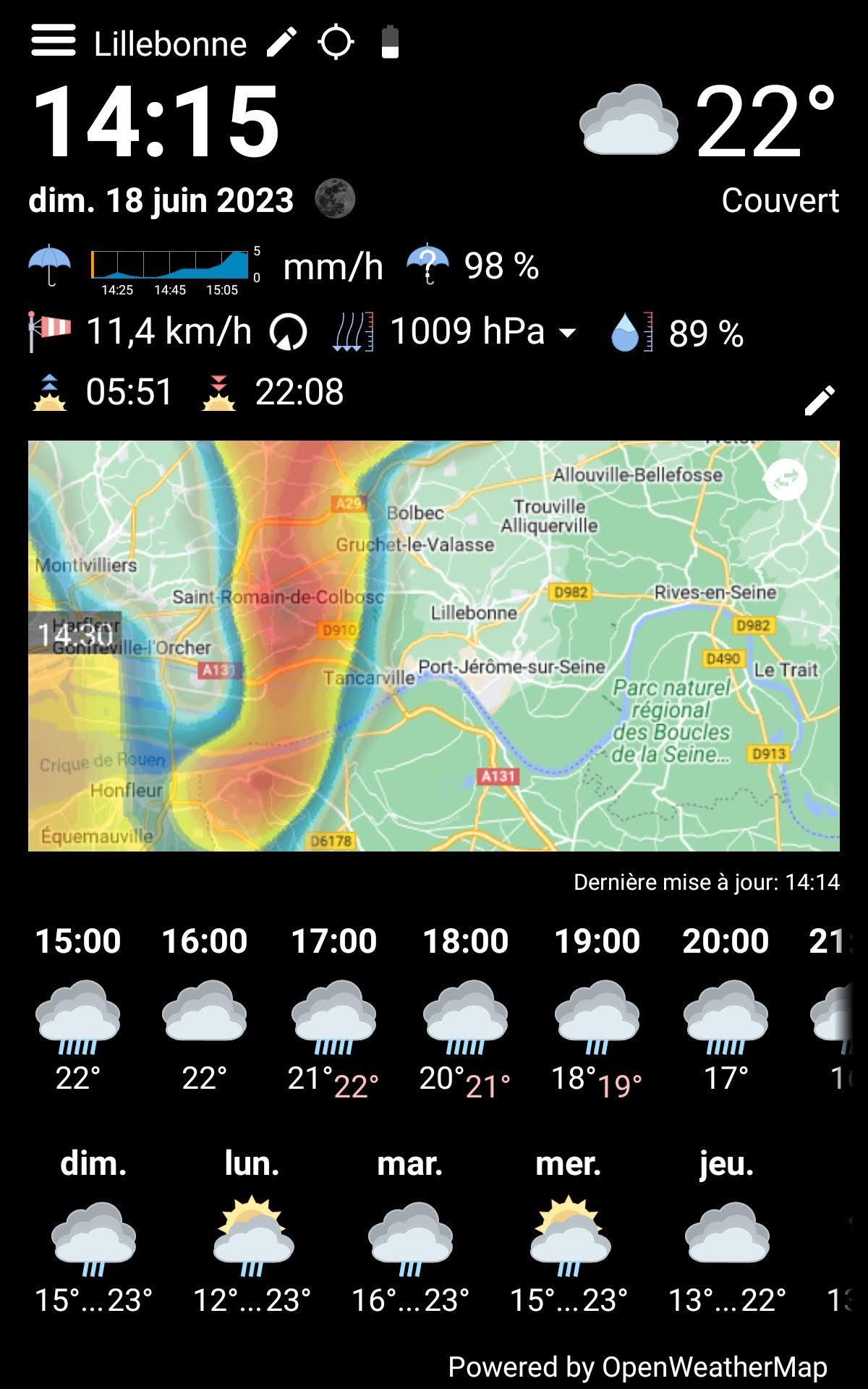The height and width of the screenshot is (1389, 868).
Task: Open the hamburger menu
Action: (54, 41)
